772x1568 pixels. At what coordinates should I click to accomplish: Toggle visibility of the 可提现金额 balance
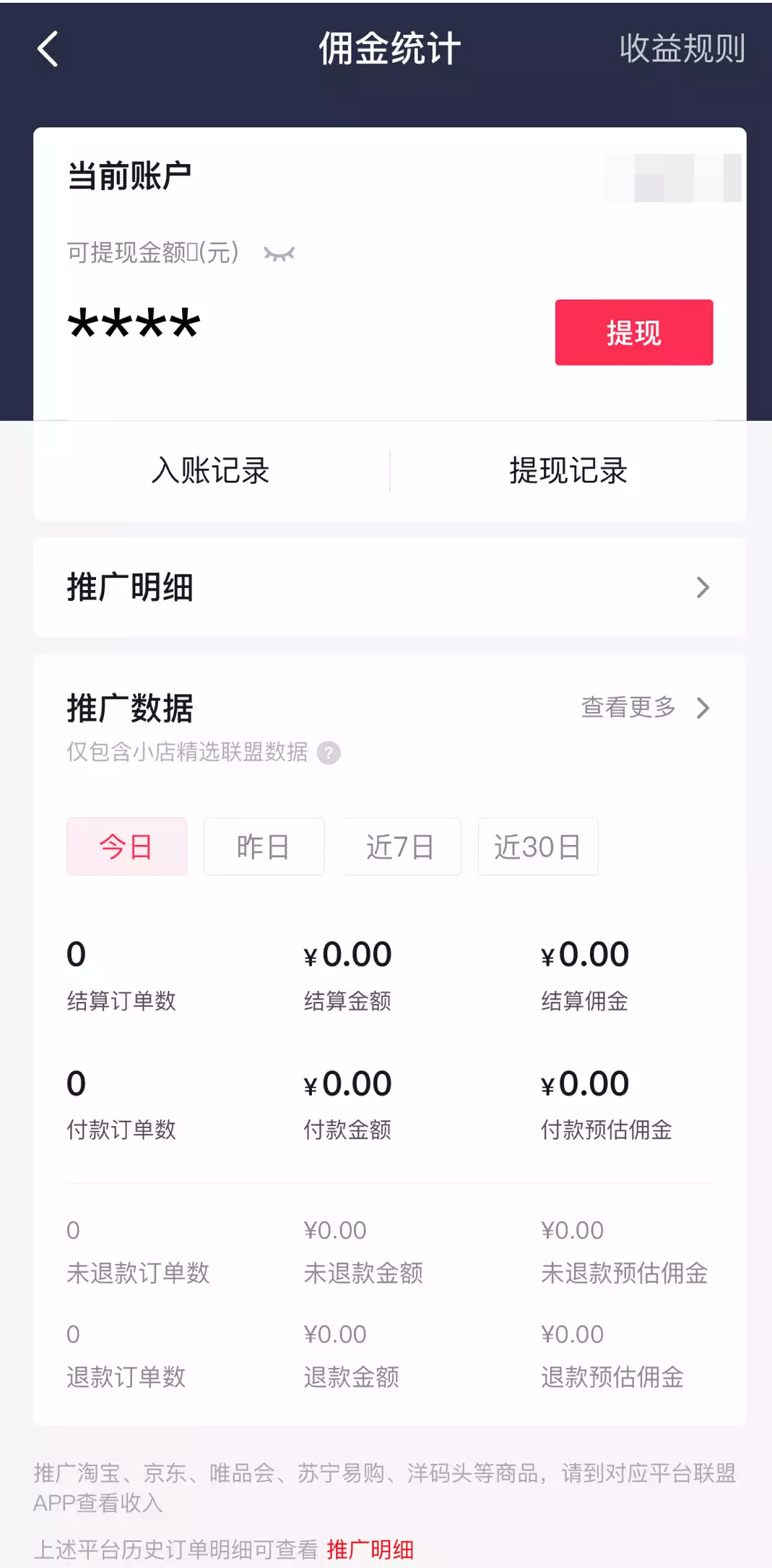pyautogui.click(x=279, y=254)
